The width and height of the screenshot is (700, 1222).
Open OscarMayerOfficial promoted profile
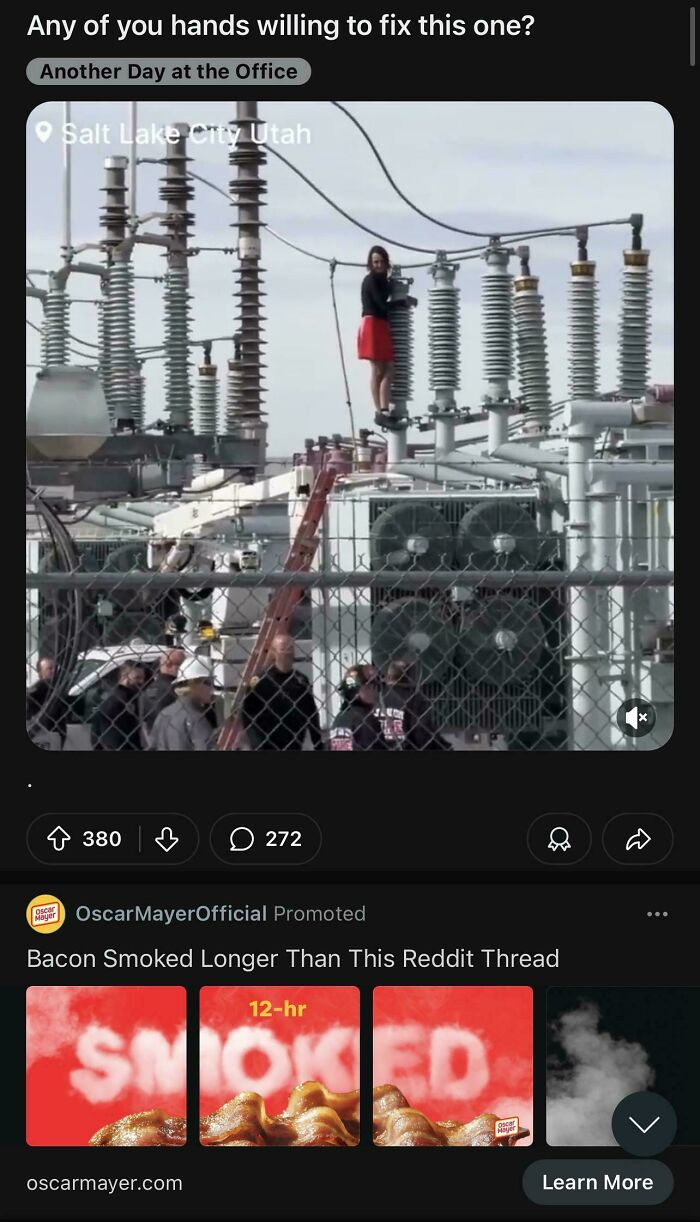(170, 913)
